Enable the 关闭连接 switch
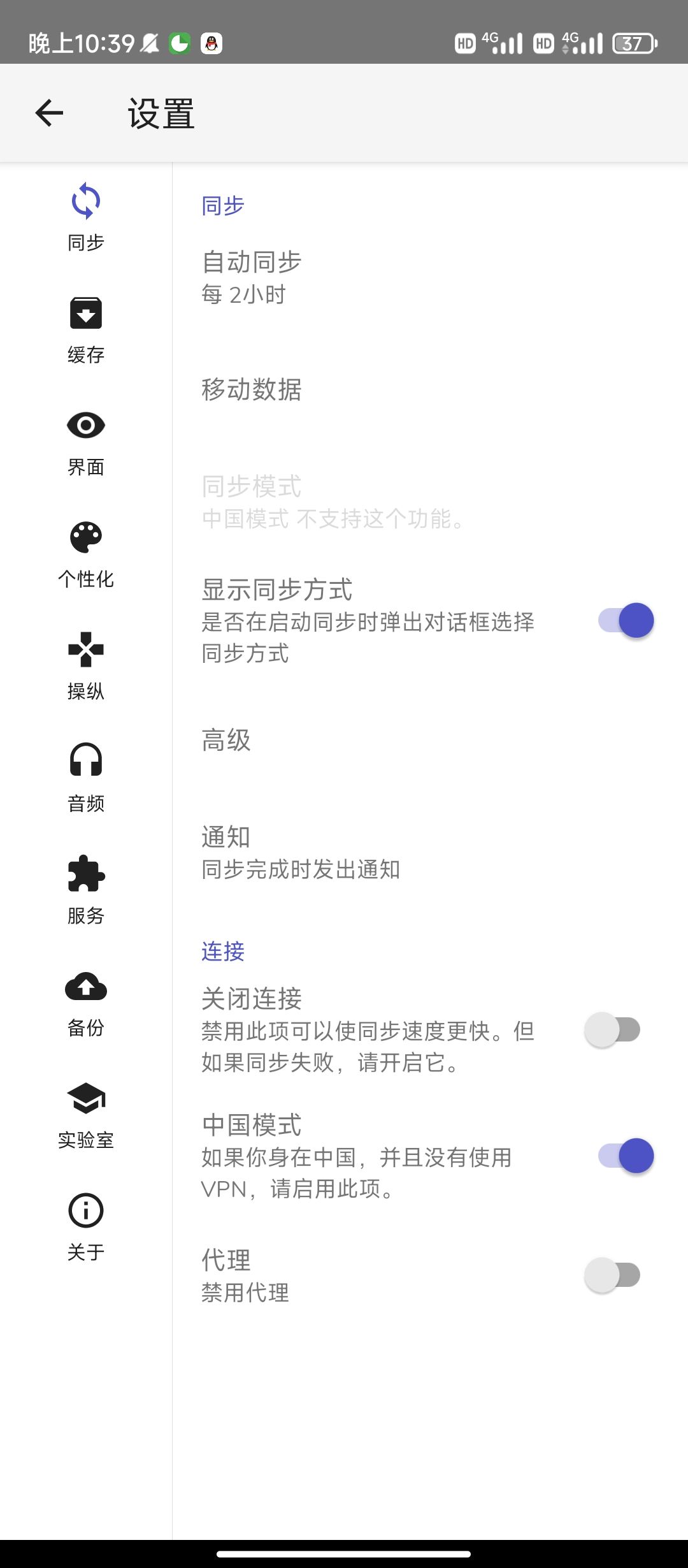Screen dimensions: 688x1568 point(613,1029)
